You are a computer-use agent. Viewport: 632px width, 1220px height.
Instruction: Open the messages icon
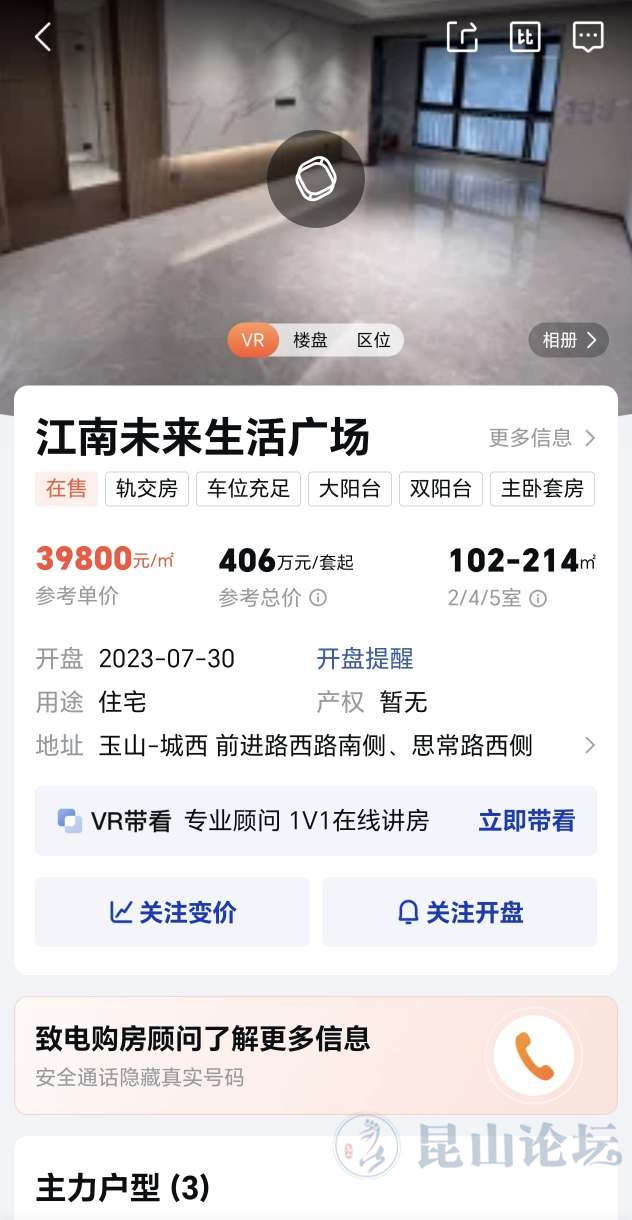pos(588,37)
